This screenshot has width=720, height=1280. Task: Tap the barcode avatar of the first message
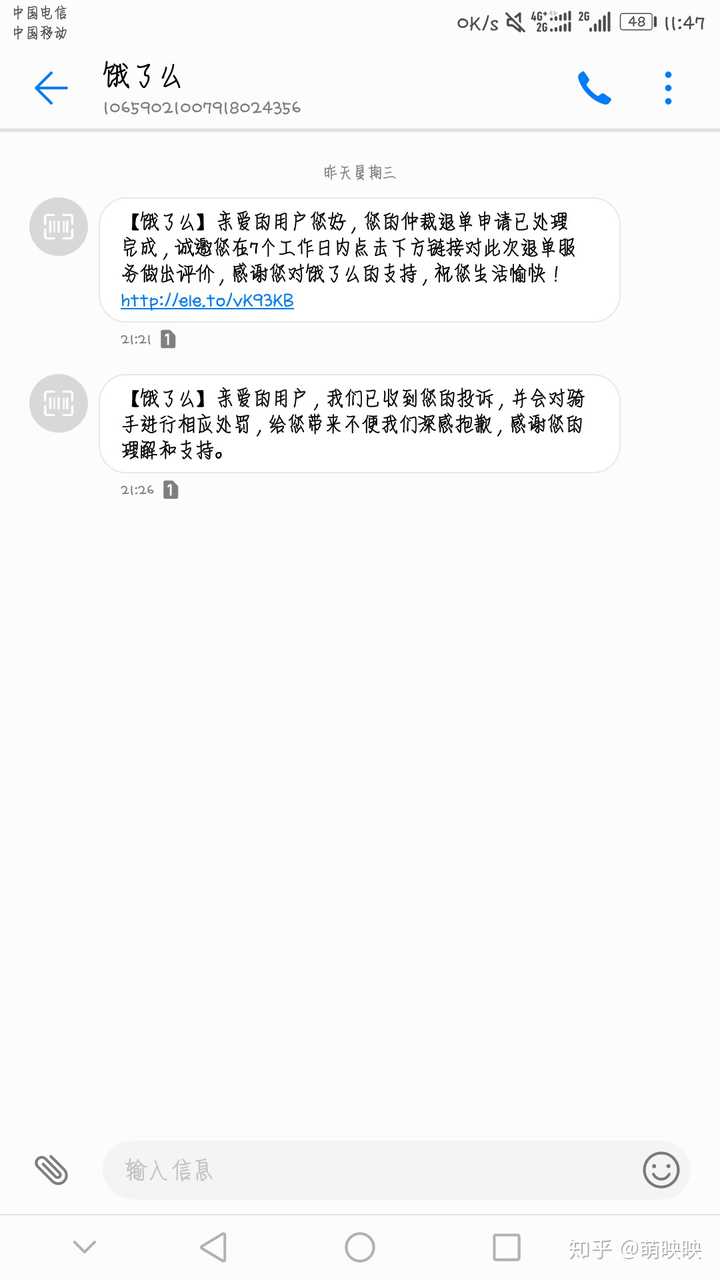(x=58, y=227)
